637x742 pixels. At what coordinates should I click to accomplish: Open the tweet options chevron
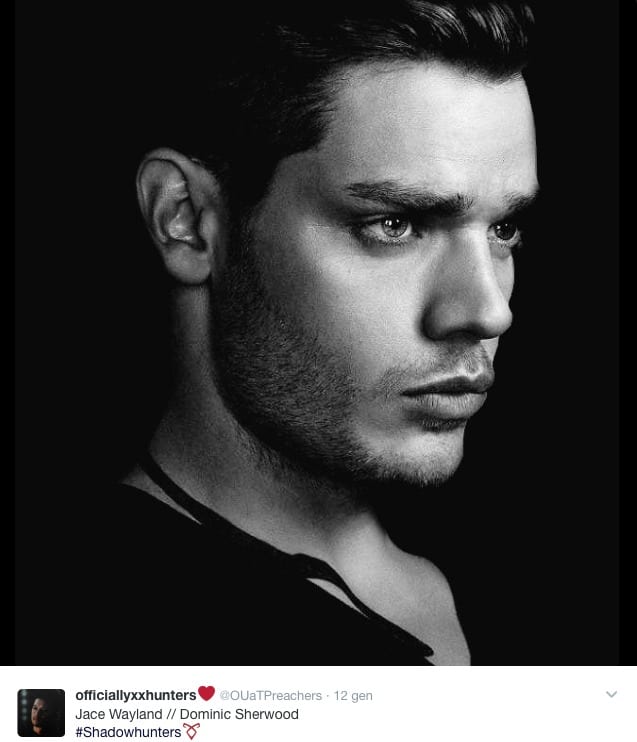point(611,694)
